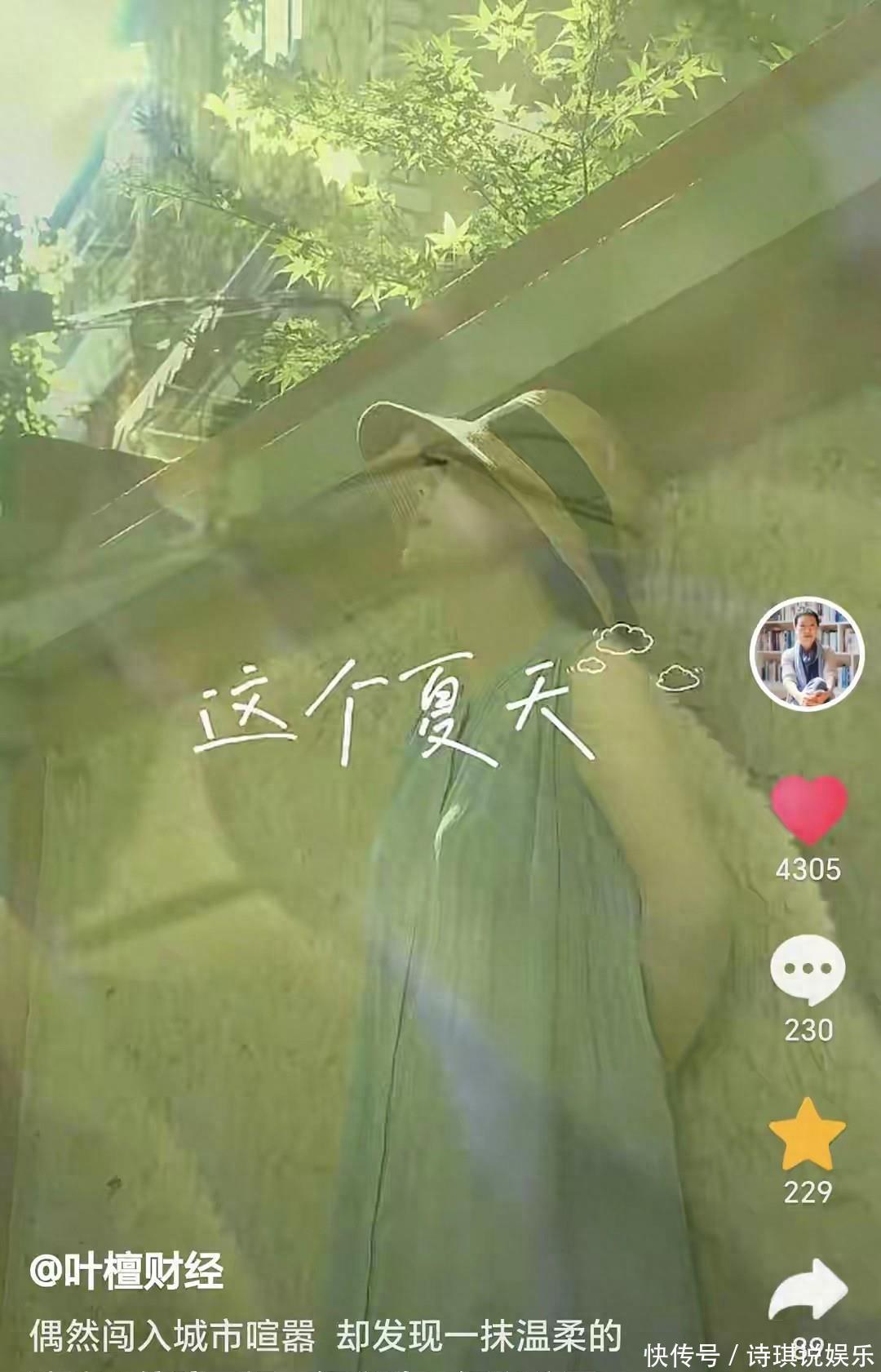
Task: Open the @叶檀财经 username link
Action: click(x=126, y=1272)
